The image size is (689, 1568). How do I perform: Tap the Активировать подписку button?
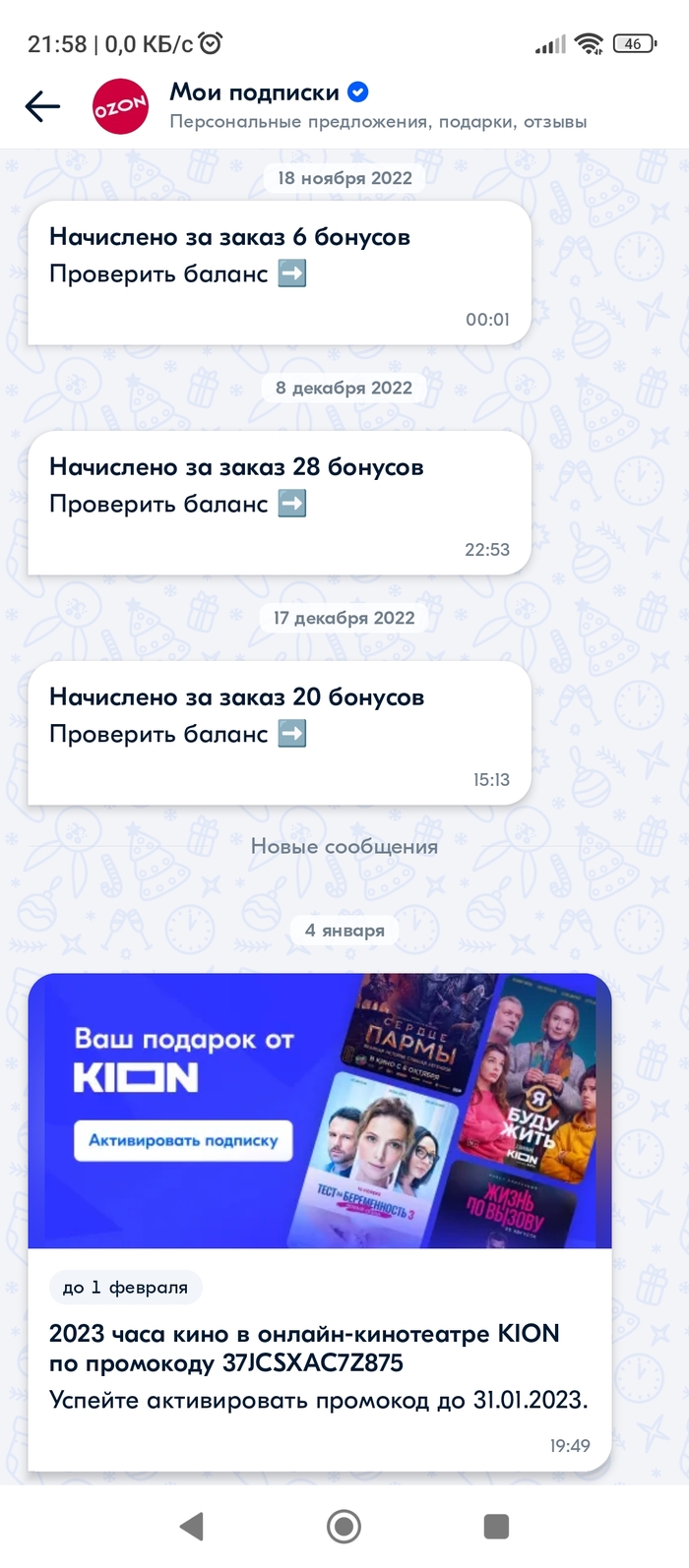pos(183,1141)
